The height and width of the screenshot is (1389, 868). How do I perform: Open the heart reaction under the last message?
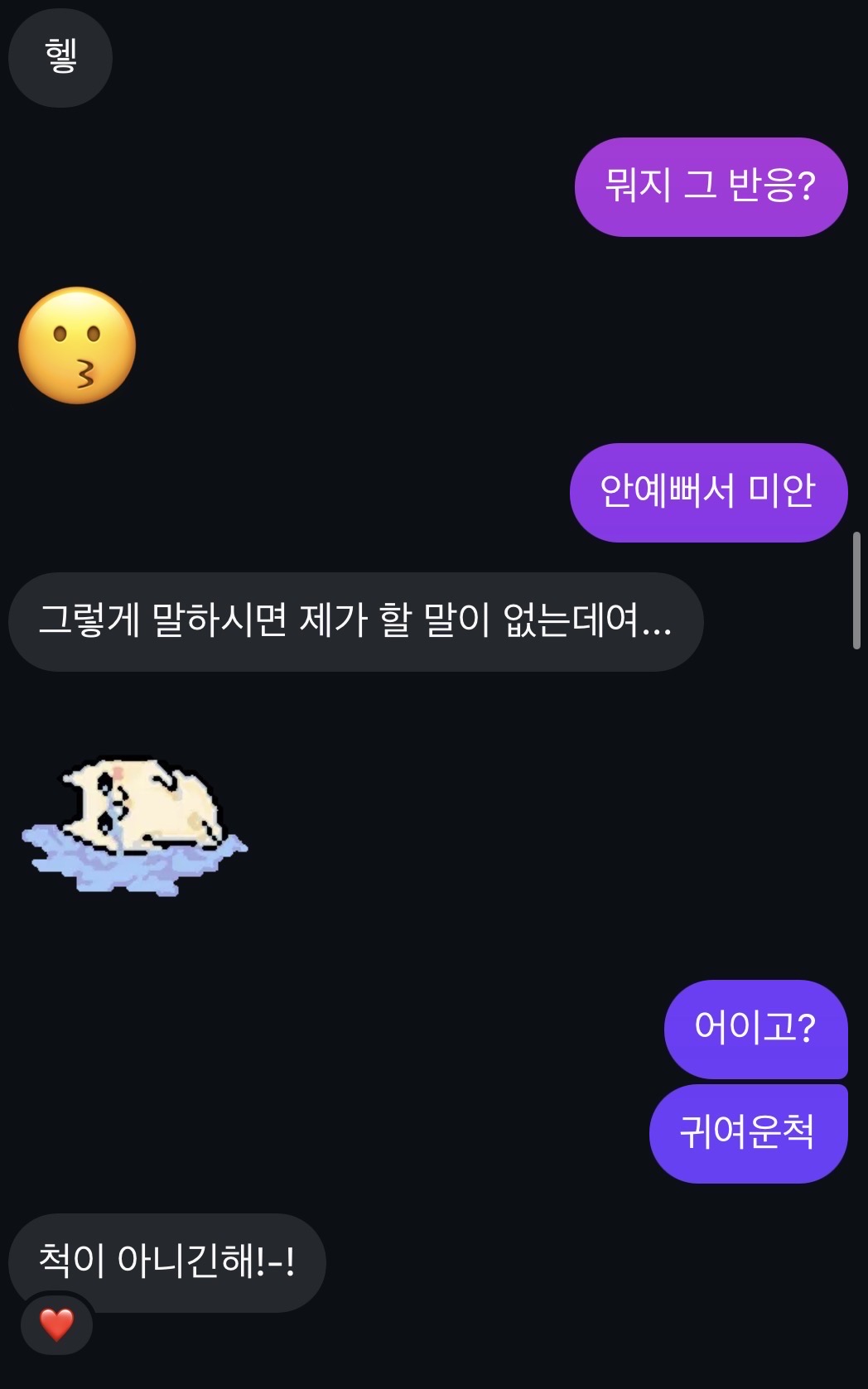click(x=56, y=1324)
